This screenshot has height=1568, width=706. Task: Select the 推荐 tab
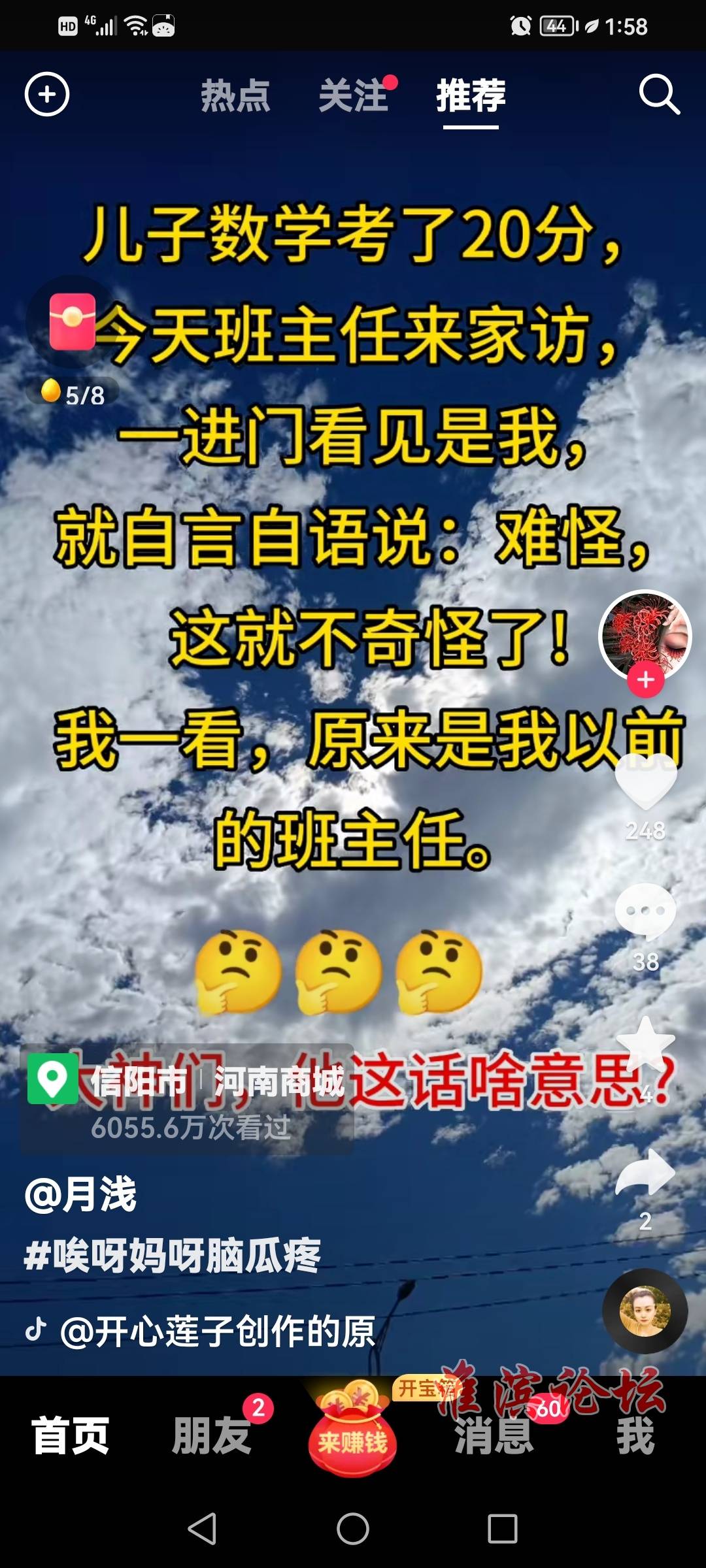471,95
